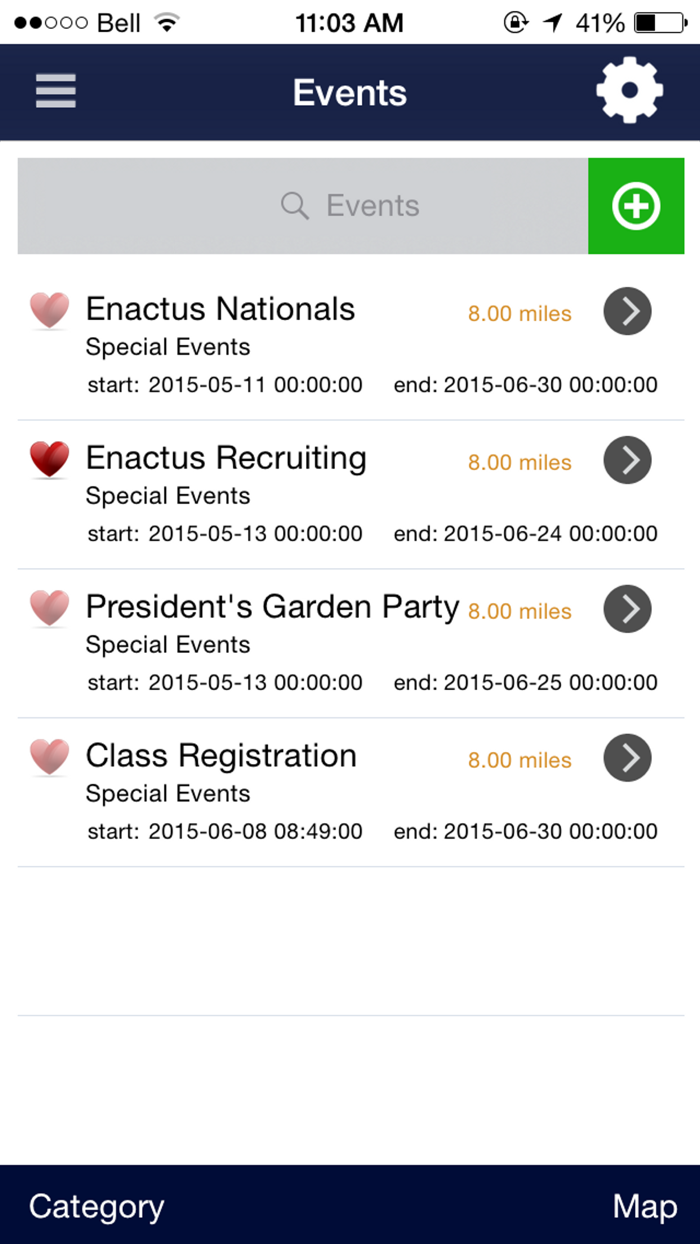
Task: Tap the arrow next to President's Garden Party
Action: pyautogui.click(x=628, y=609)
